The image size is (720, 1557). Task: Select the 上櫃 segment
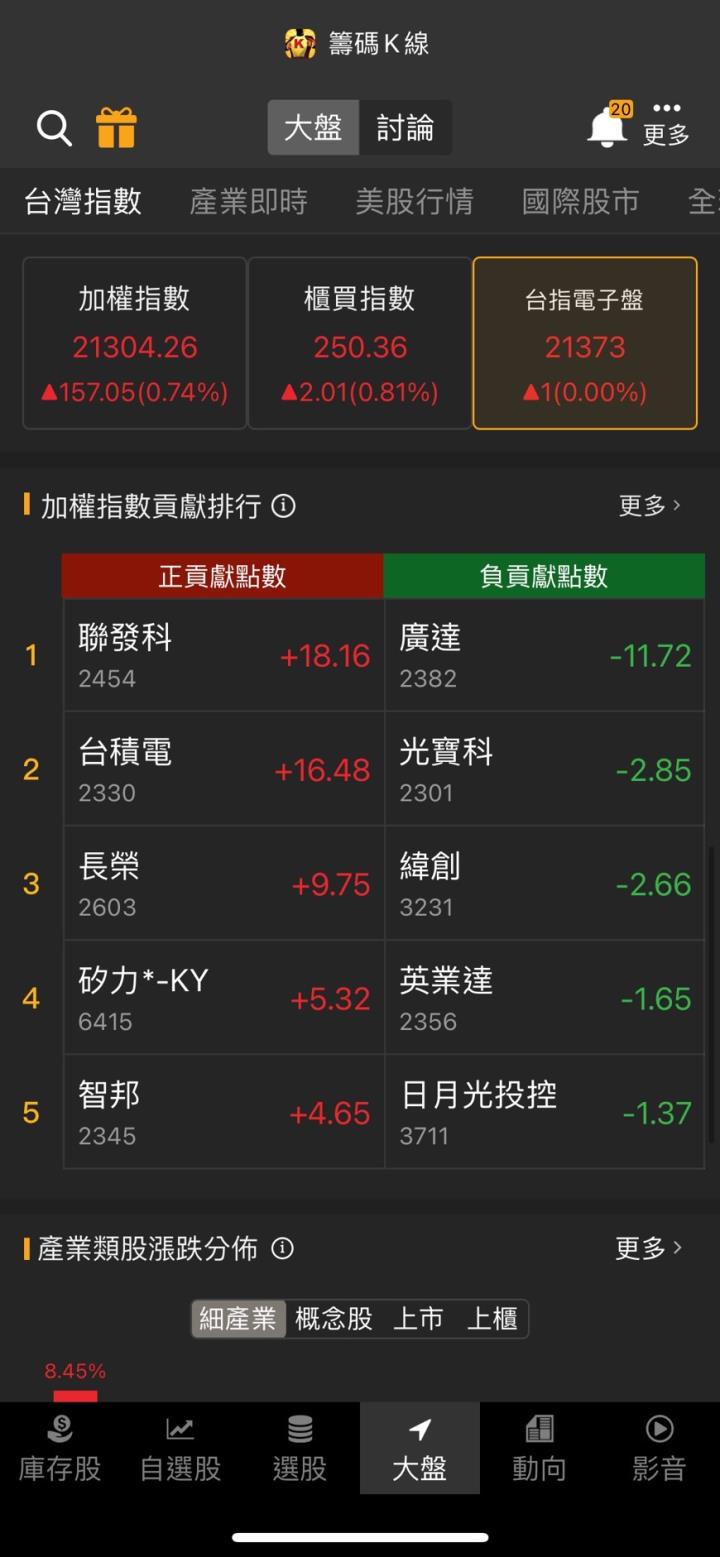coord(492,1319)
